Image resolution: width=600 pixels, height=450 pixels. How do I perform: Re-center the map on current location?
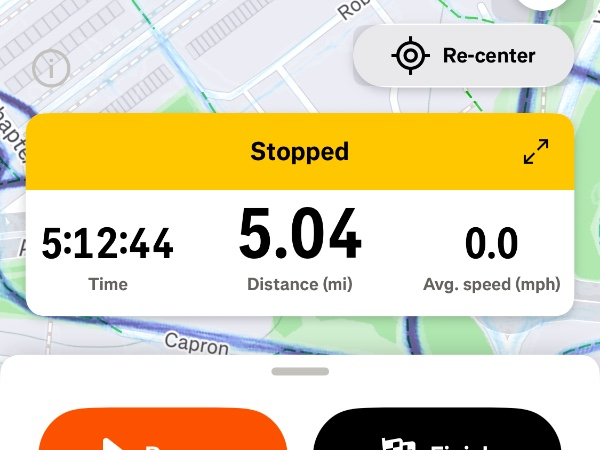[x=464, y=56]
